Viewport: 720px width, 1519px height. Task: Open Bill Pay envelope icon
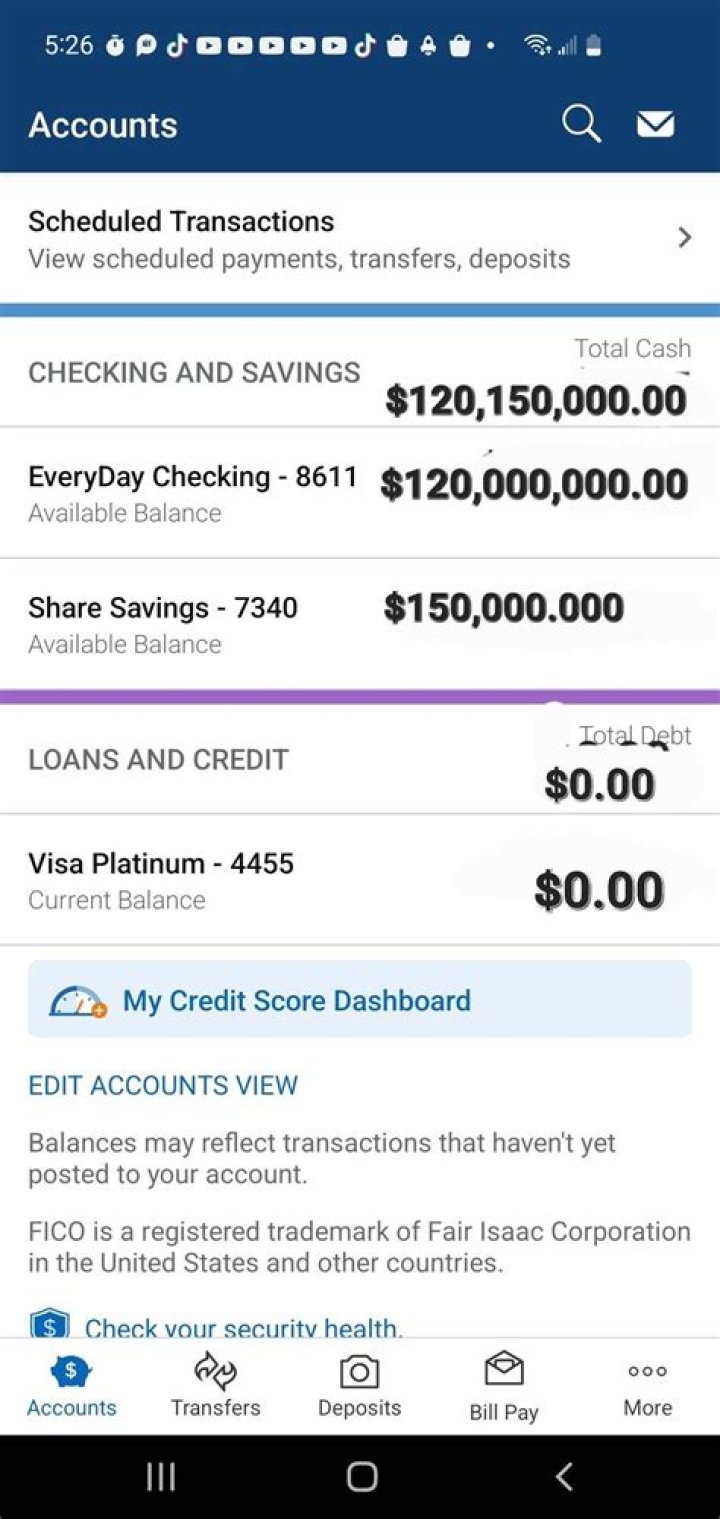point(503,1372)
